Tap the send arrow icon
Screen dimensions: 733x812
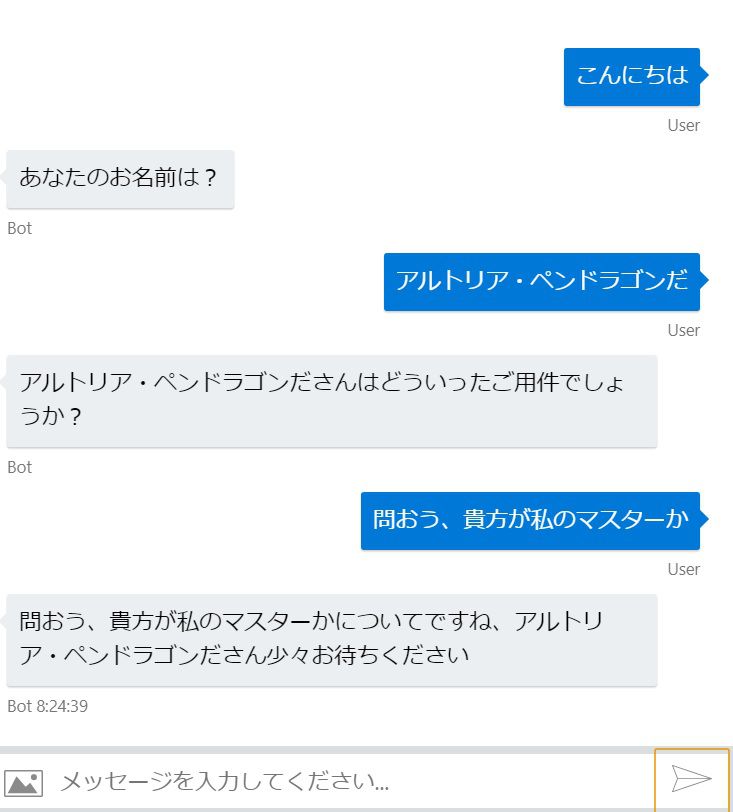691,780
